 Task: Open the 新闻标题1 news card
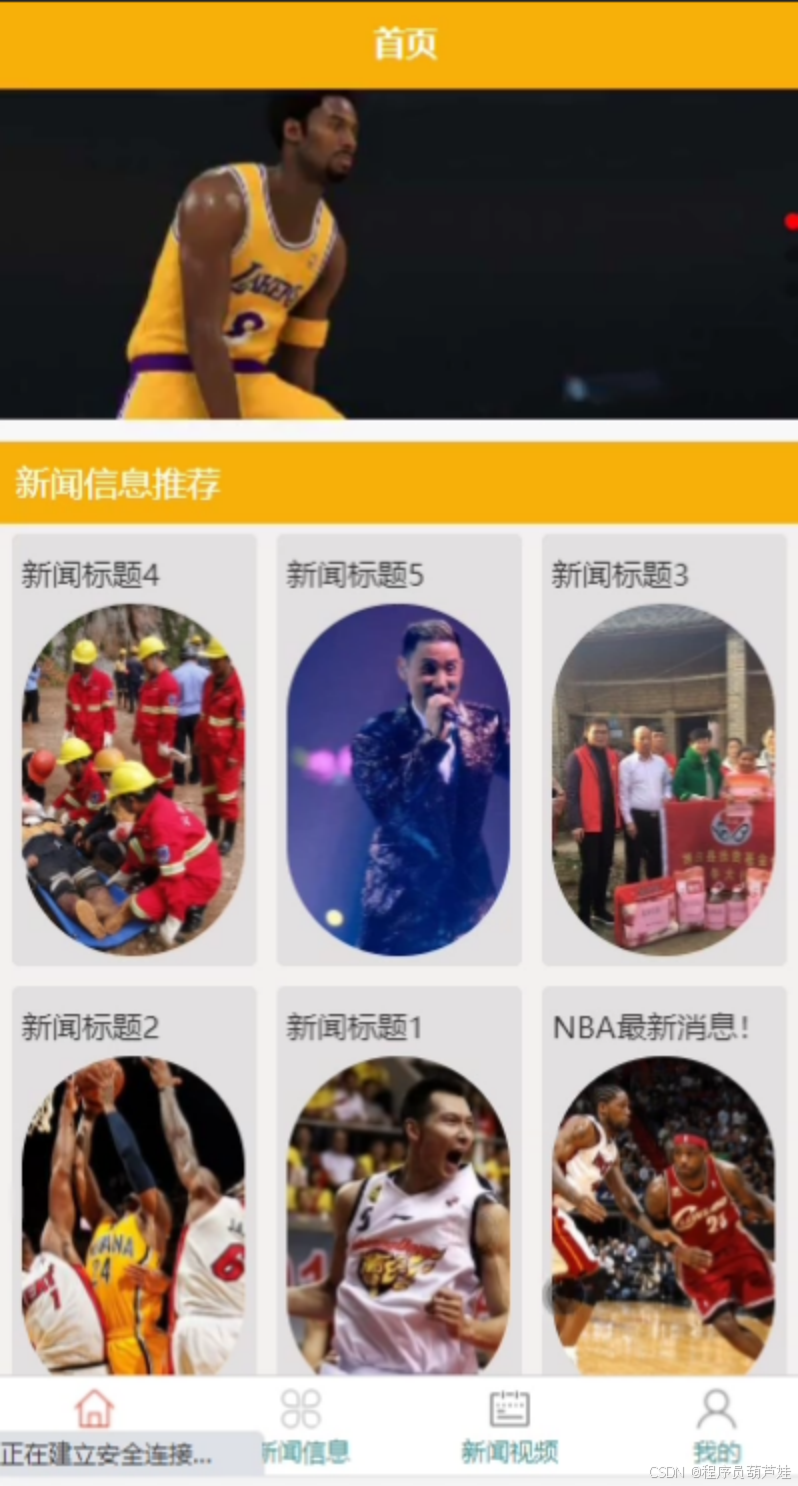pos(399,1181)
